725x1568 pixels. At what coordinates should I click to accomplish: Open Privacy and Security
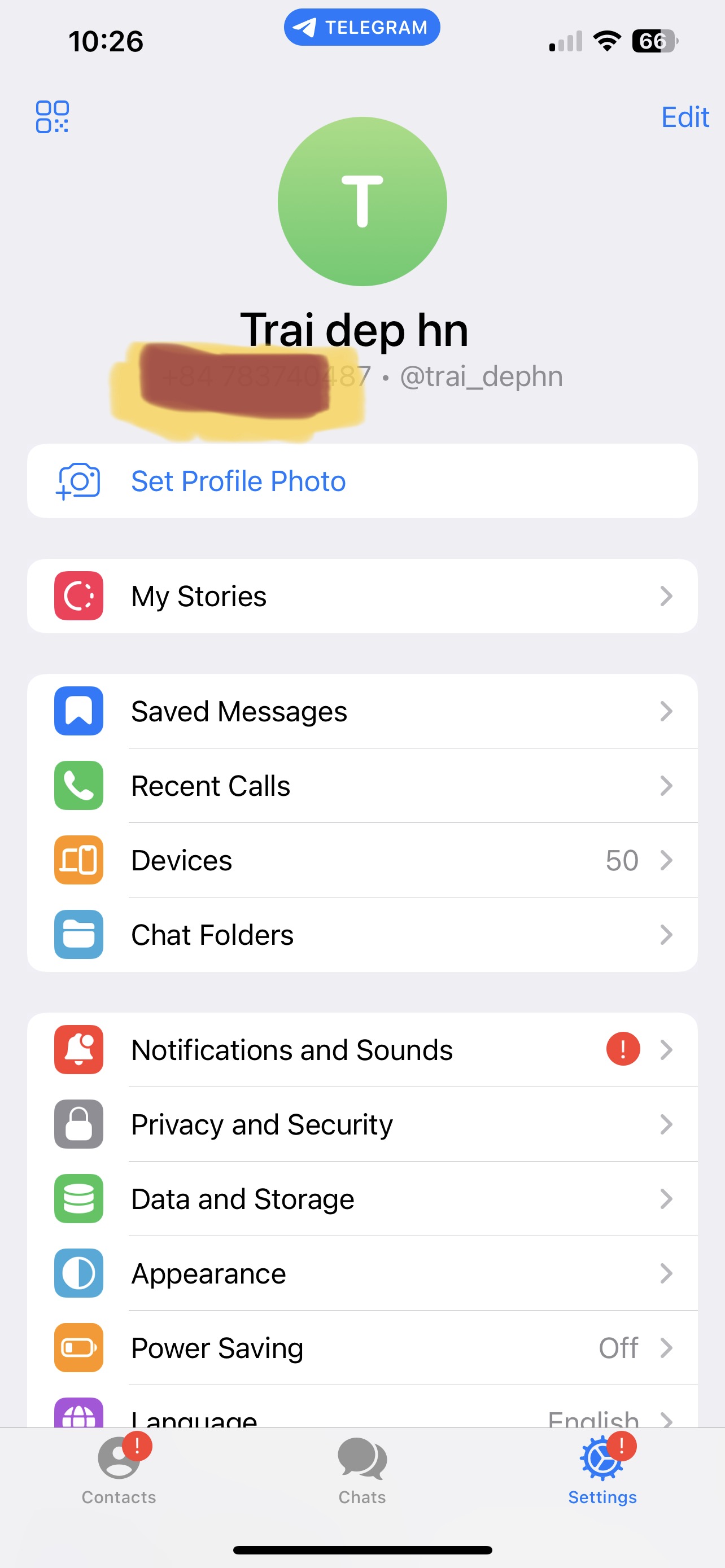pyautogui.click(x=362, y=1124)
